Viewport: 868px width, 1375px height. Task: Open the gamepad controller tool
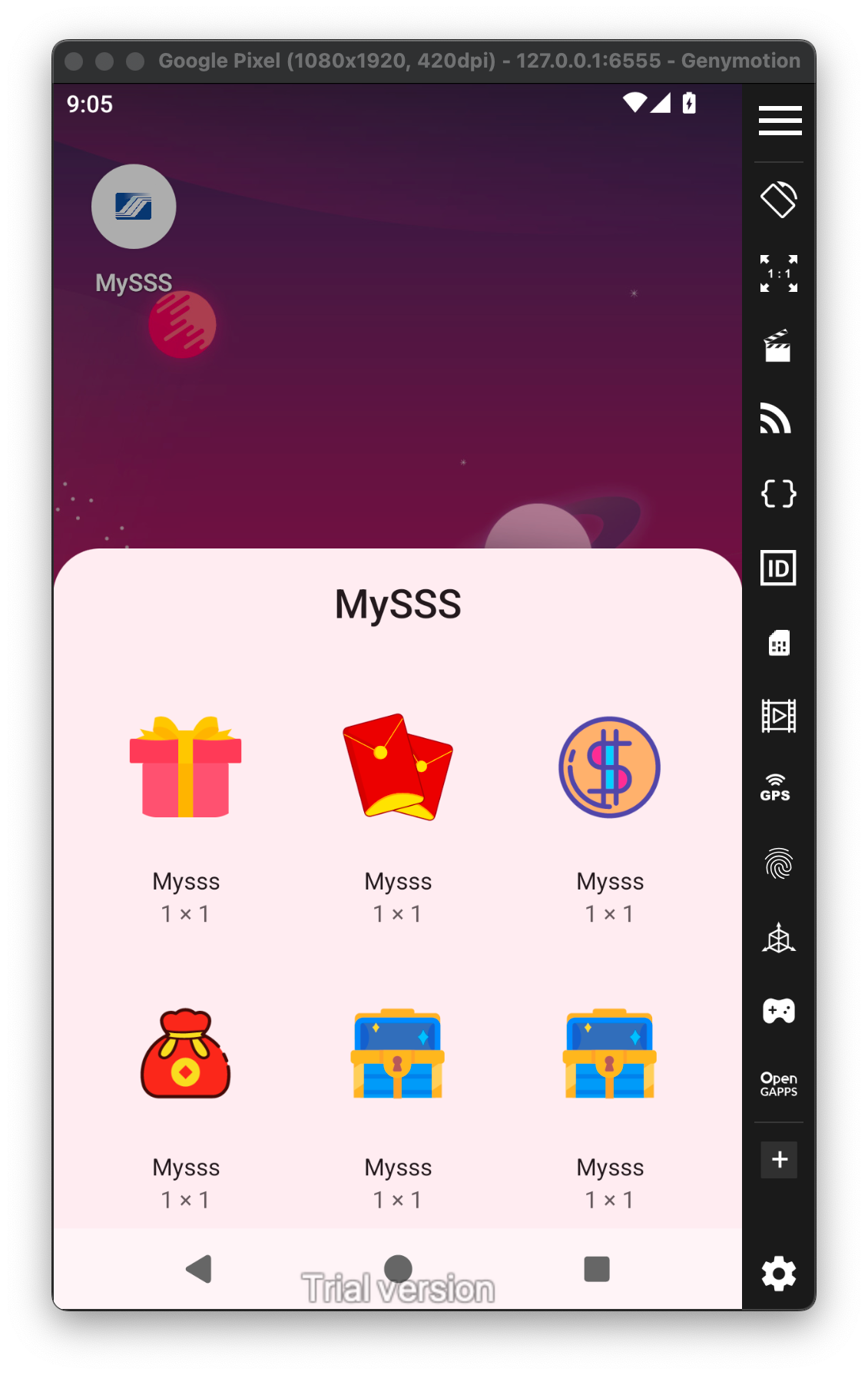coord(779,1011)
